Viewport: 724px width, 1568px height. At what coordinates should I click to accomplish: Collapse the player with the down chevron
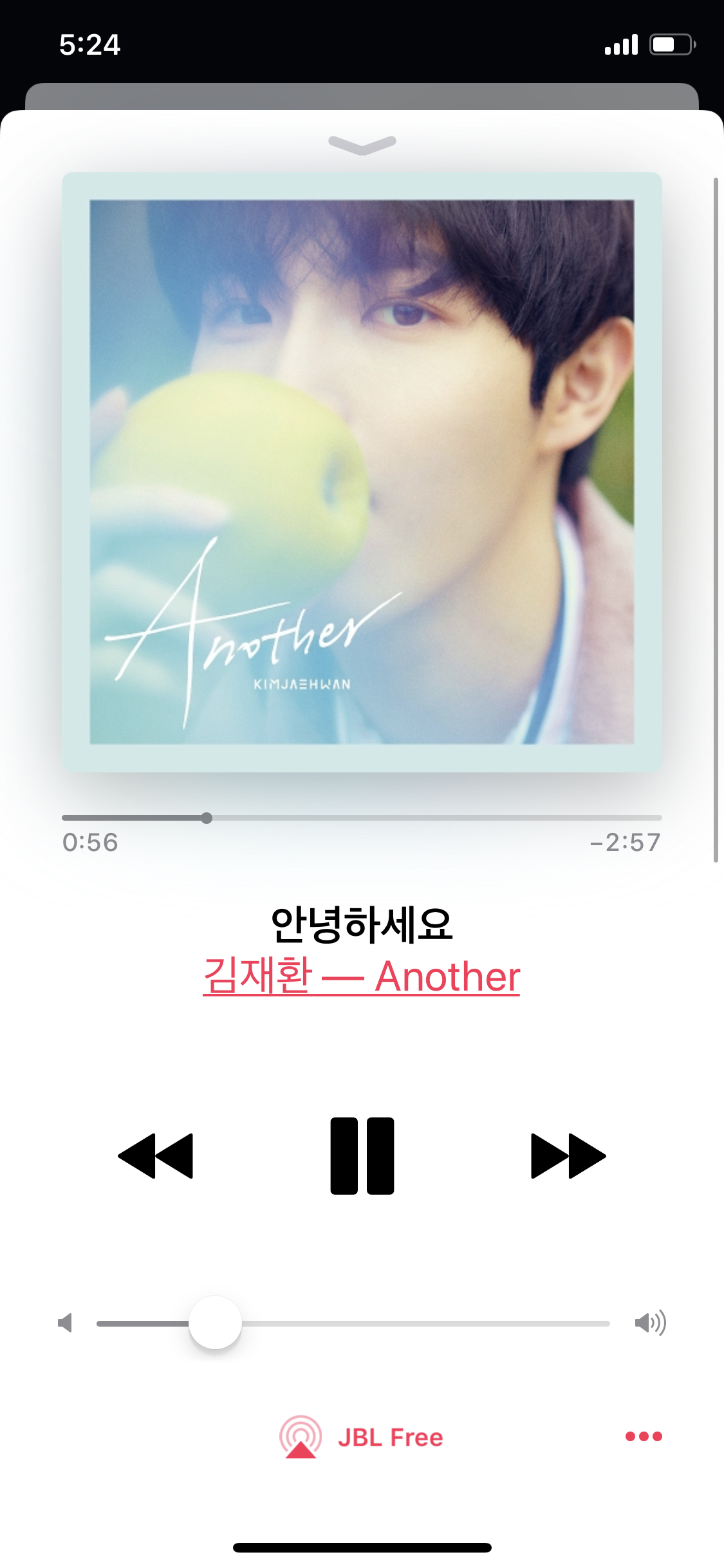pos(362,144)
